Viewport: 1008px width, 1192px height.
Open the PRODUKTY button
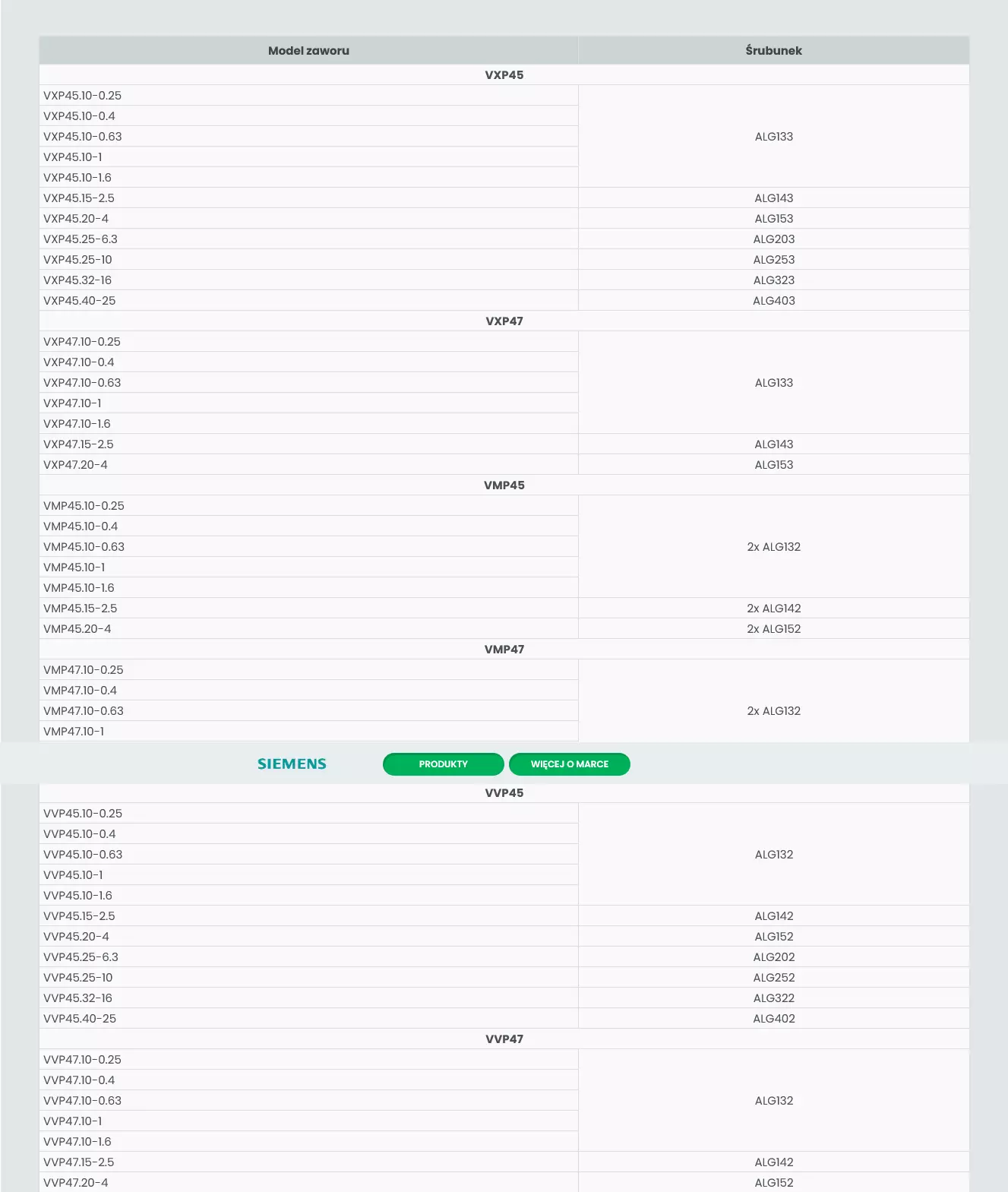[443, 764]
